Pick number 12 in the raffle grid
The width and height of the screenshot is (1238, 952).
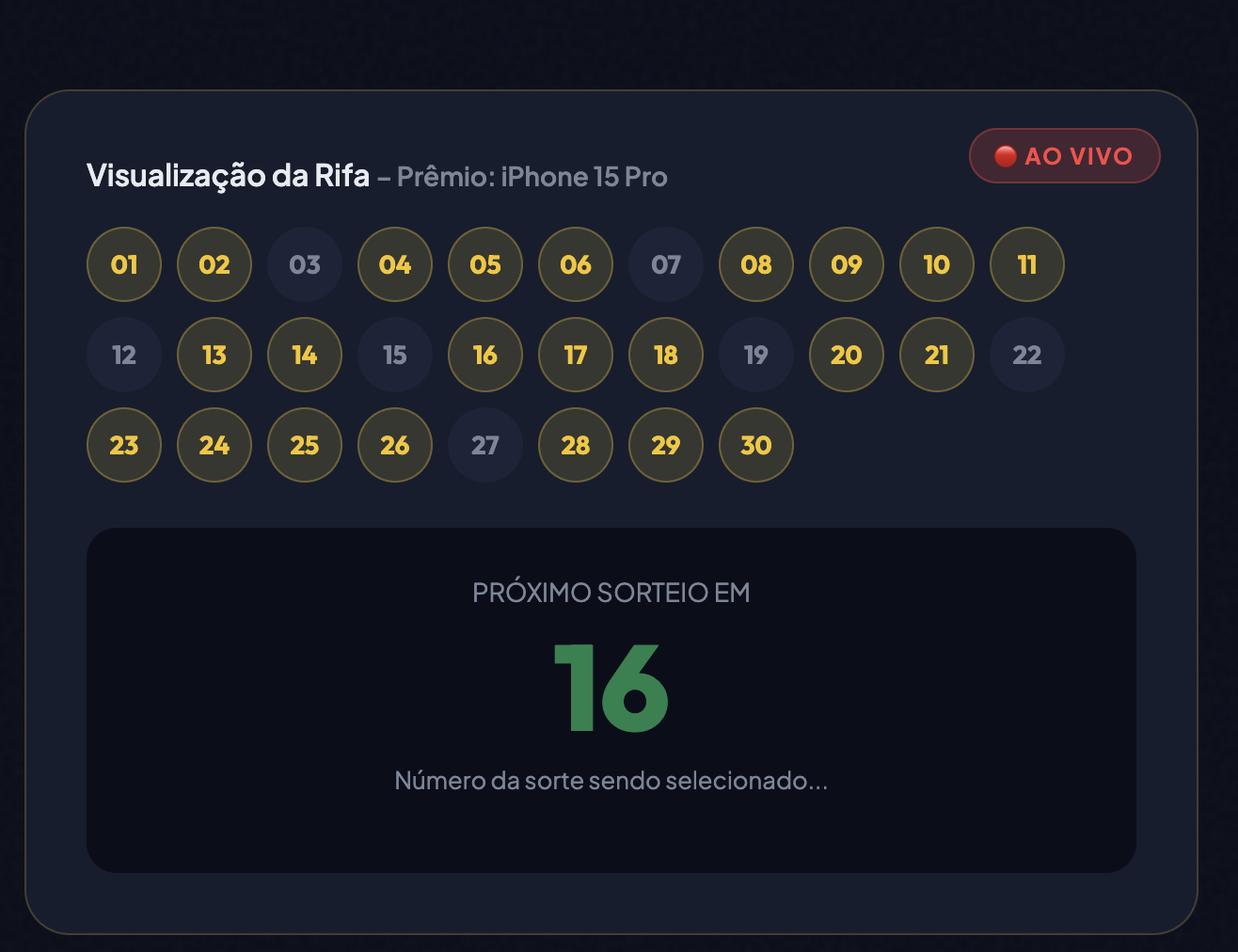point(124,355)
